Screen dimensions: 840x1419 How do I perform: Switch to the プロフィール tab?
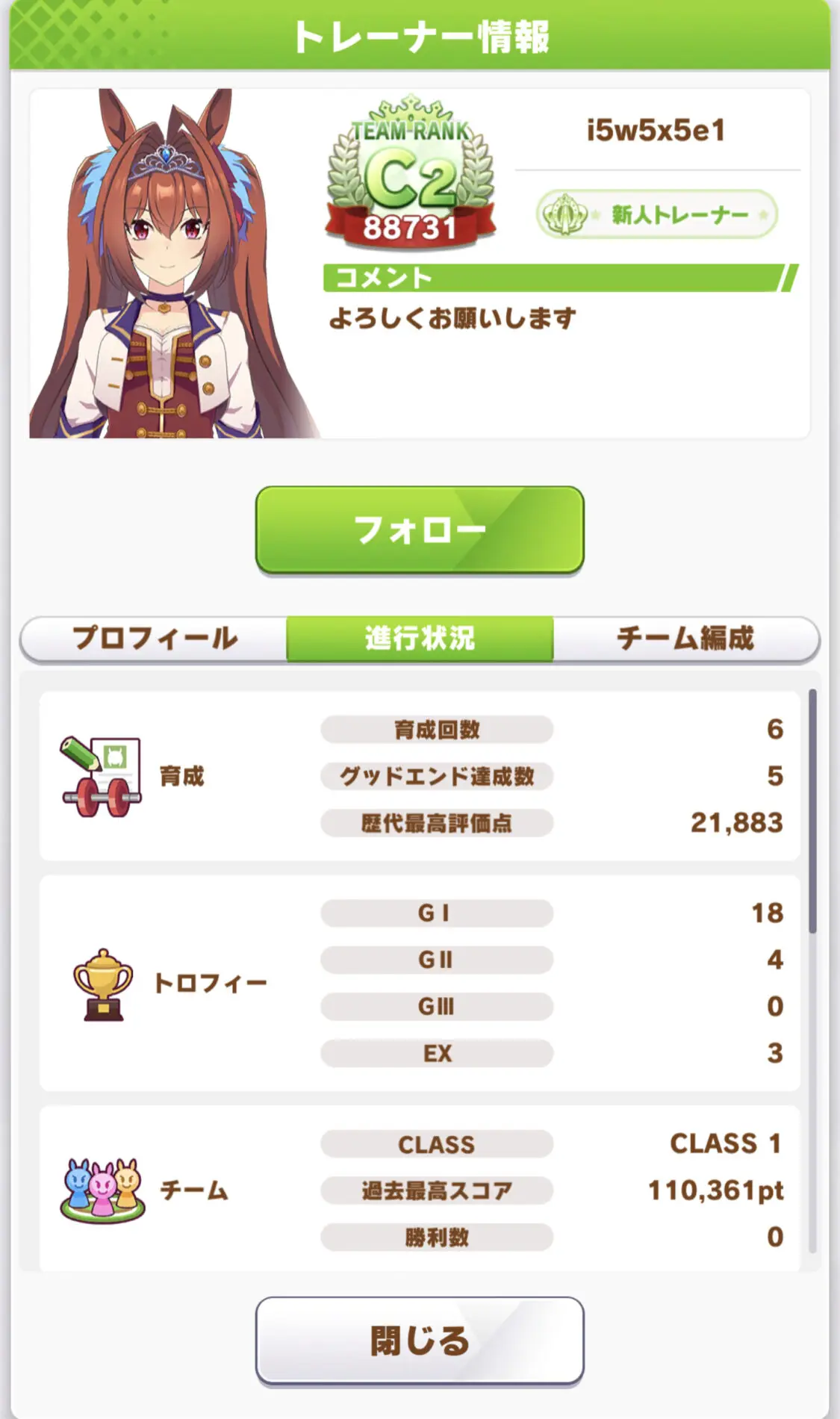pyautogui.click(x=155, y=639)
